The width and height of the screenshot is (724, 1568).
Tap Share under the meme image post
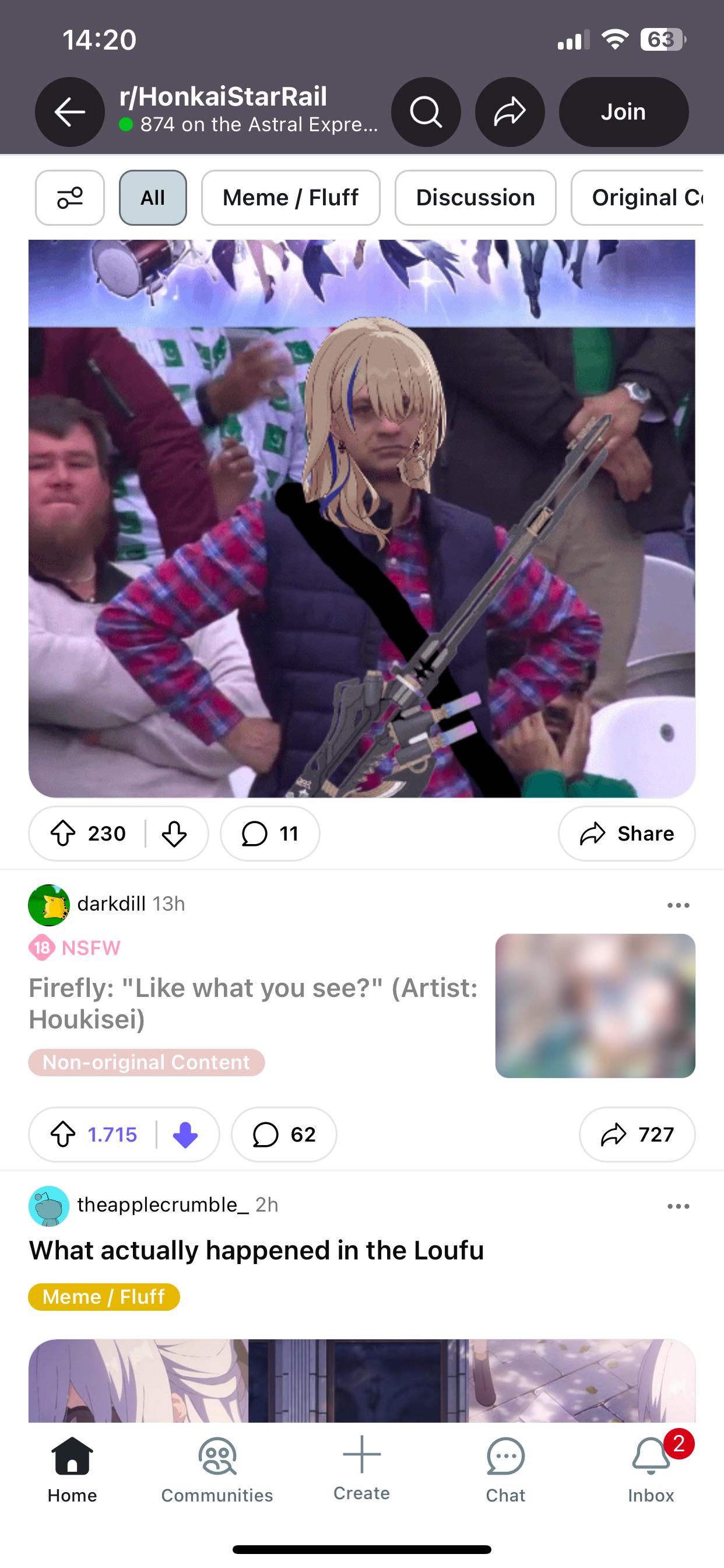[x=626, y=834]
